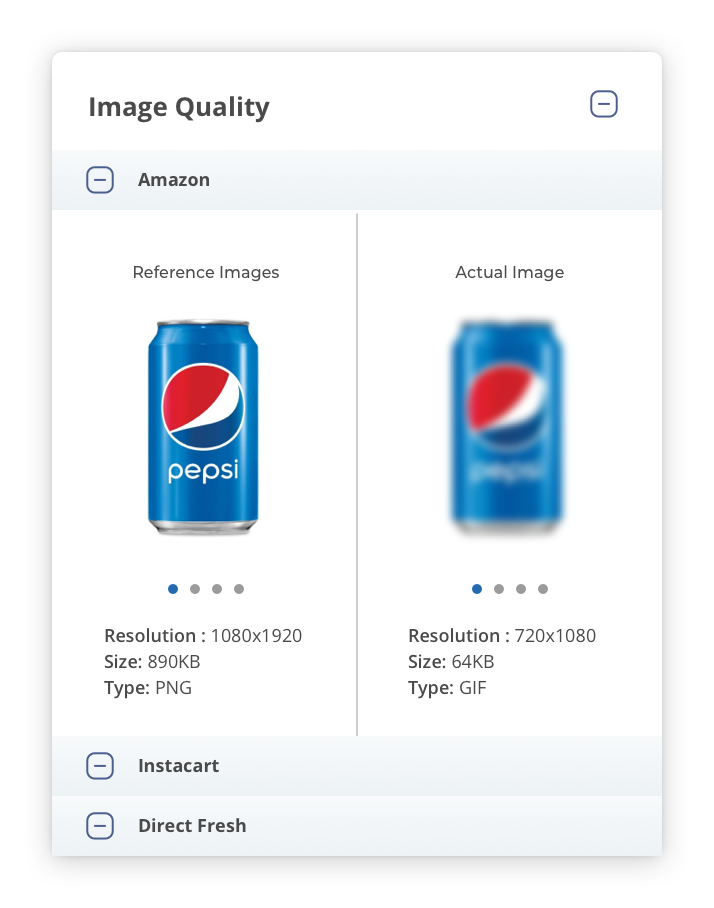Viewport: 714px width, 908px height.
Task: Jump to last dot under Reference Images
Action: click(x=239, y=589)
